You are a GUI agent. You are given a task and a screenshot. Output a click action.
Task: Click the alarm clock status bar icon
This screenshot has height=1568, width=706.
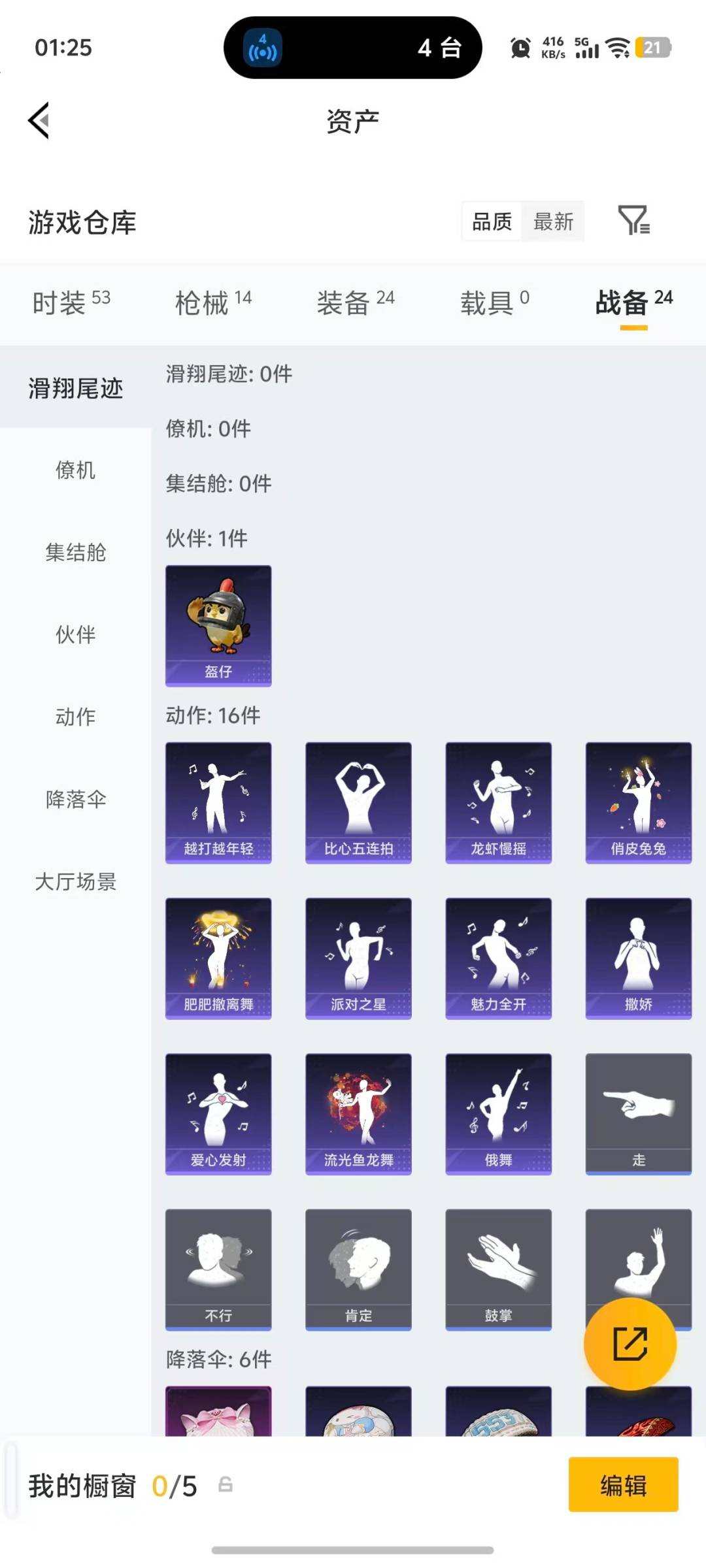(x=520, y=48)
